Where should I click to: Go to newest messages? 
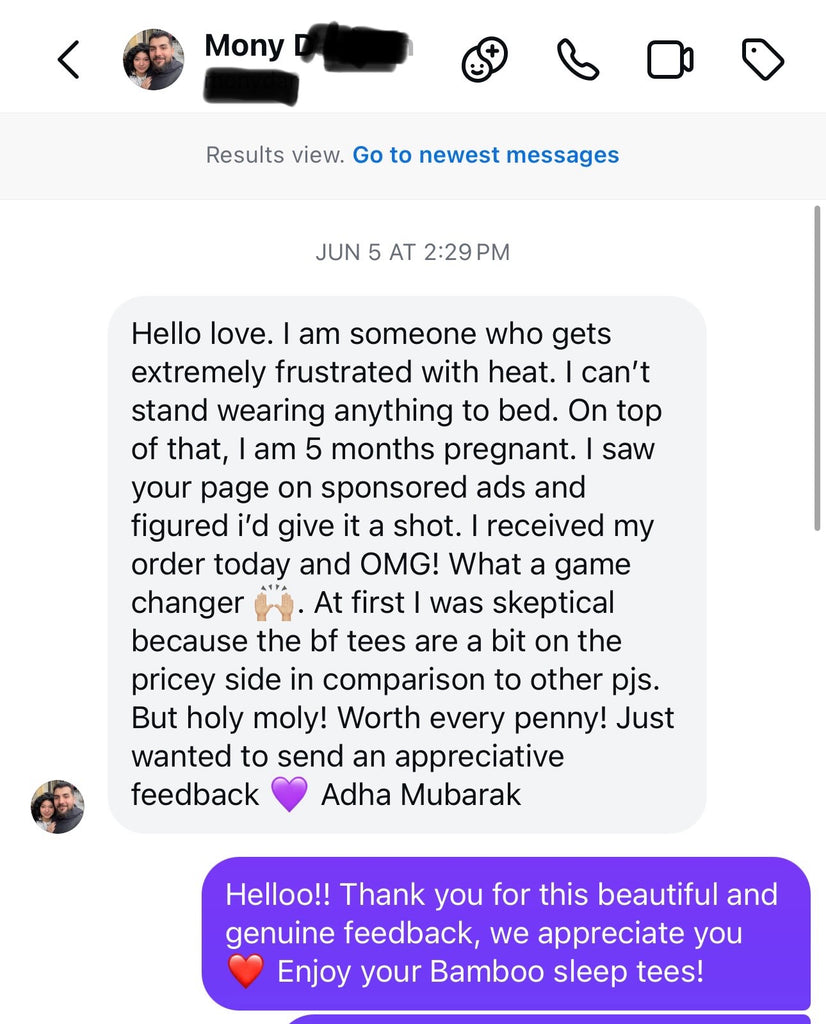click(x=485, y=155)
